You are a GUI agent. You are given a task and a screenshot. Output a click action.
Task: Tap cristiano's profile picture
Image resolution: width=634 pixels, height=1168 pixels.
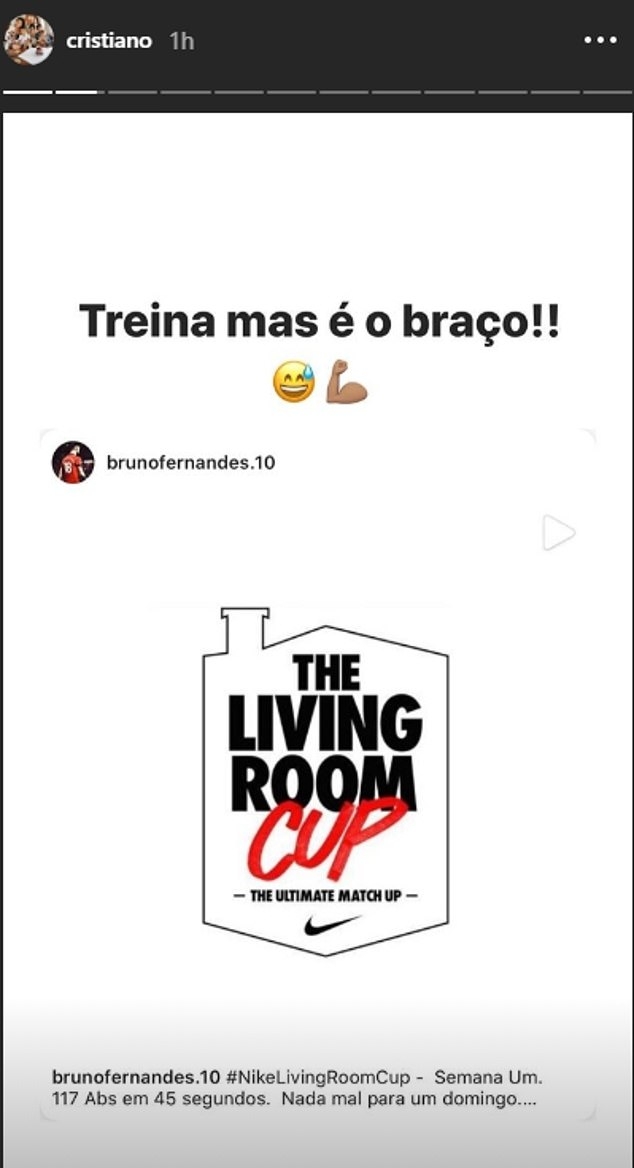[x=29, y=40]
